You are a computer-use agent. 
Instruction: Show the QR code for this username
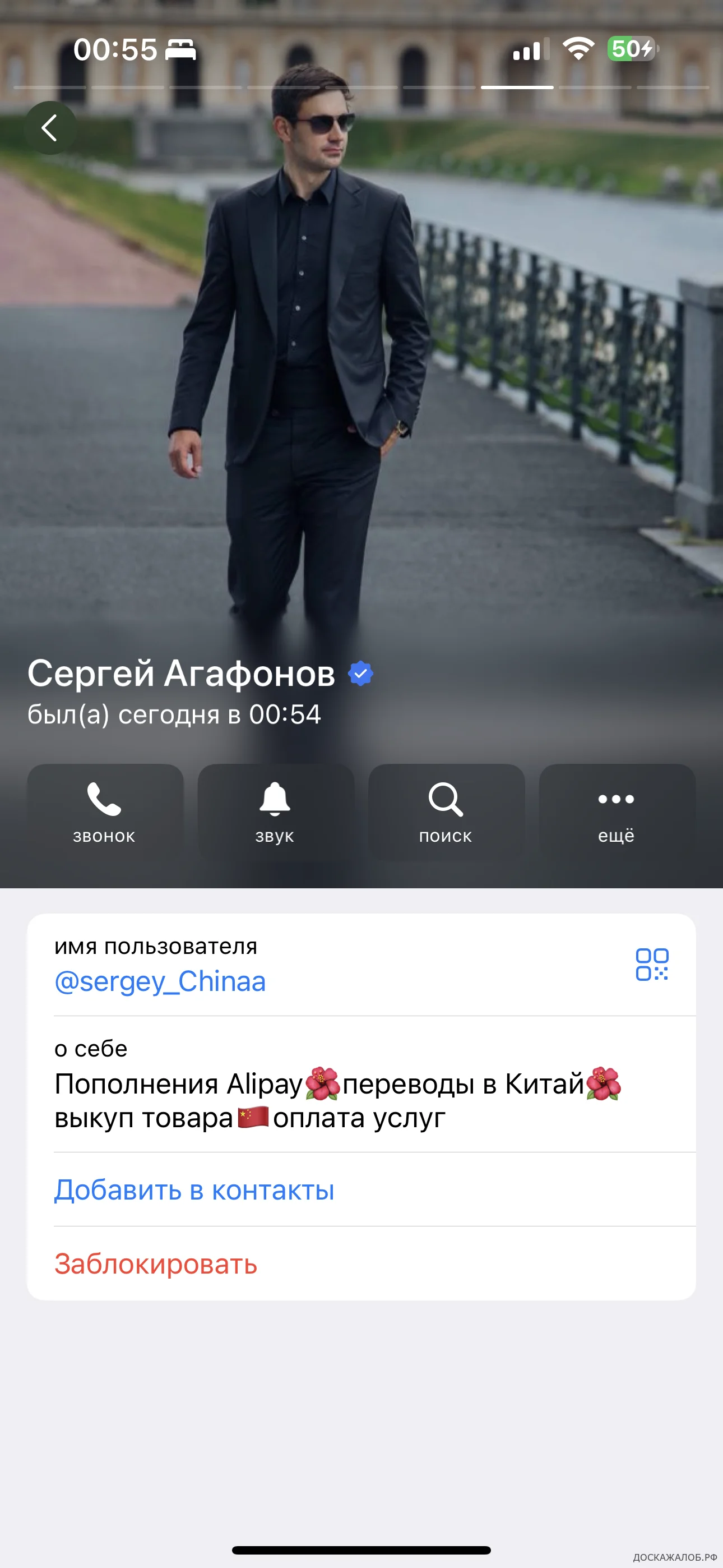click(652, 964)
